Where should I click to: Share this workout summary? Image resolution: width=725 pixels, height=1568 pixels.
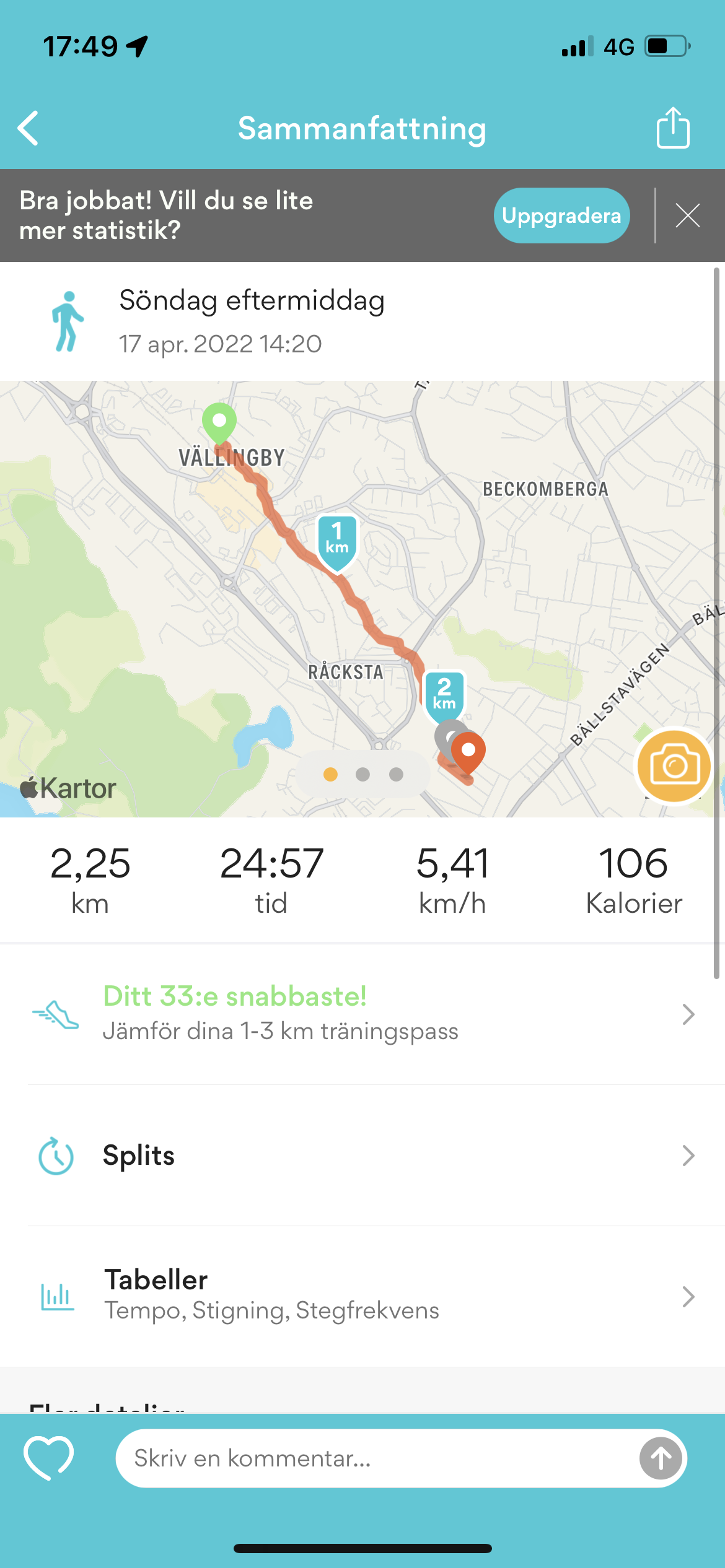point(673,127)
